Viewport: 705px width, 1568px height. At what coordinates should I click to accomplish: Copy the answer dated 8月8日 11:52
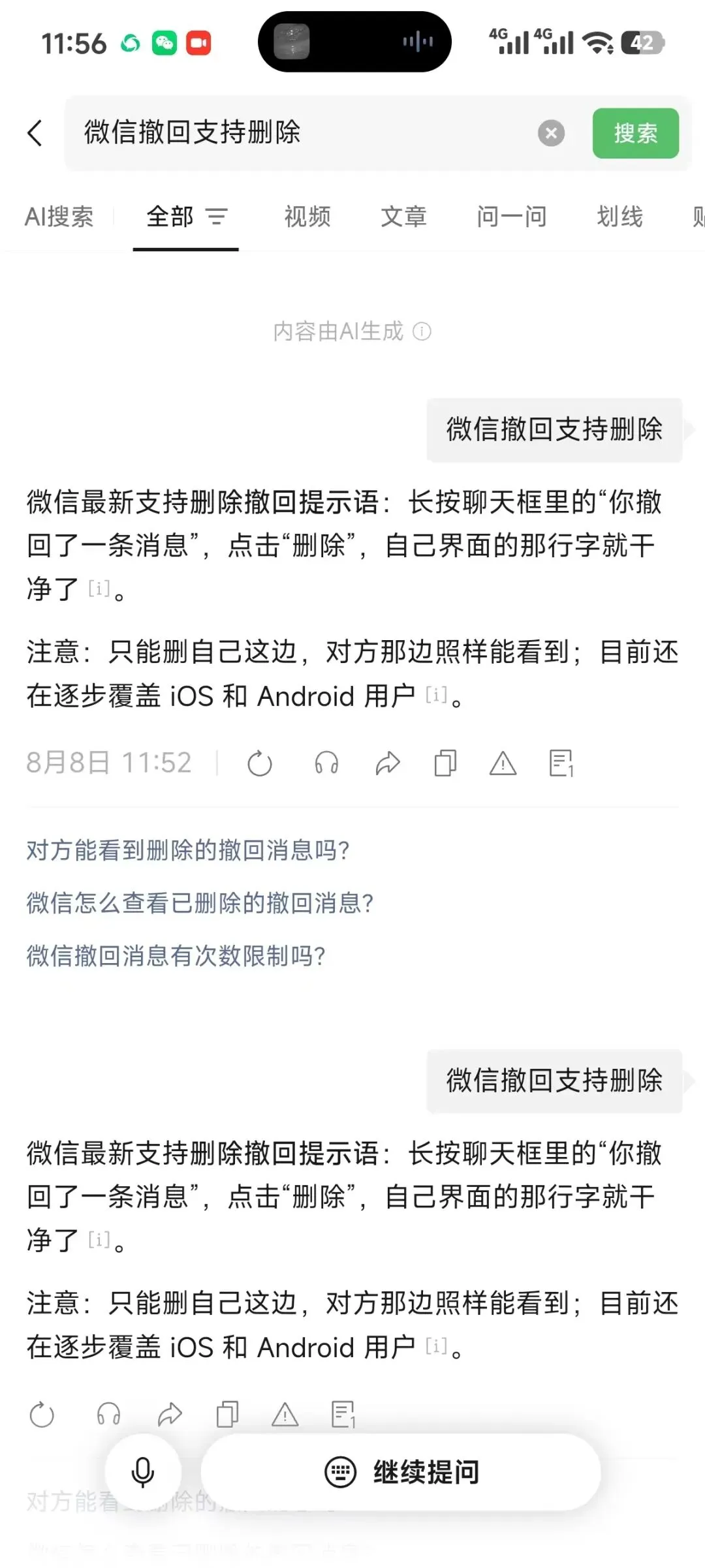pyautogui.click(x=445, y=763)
